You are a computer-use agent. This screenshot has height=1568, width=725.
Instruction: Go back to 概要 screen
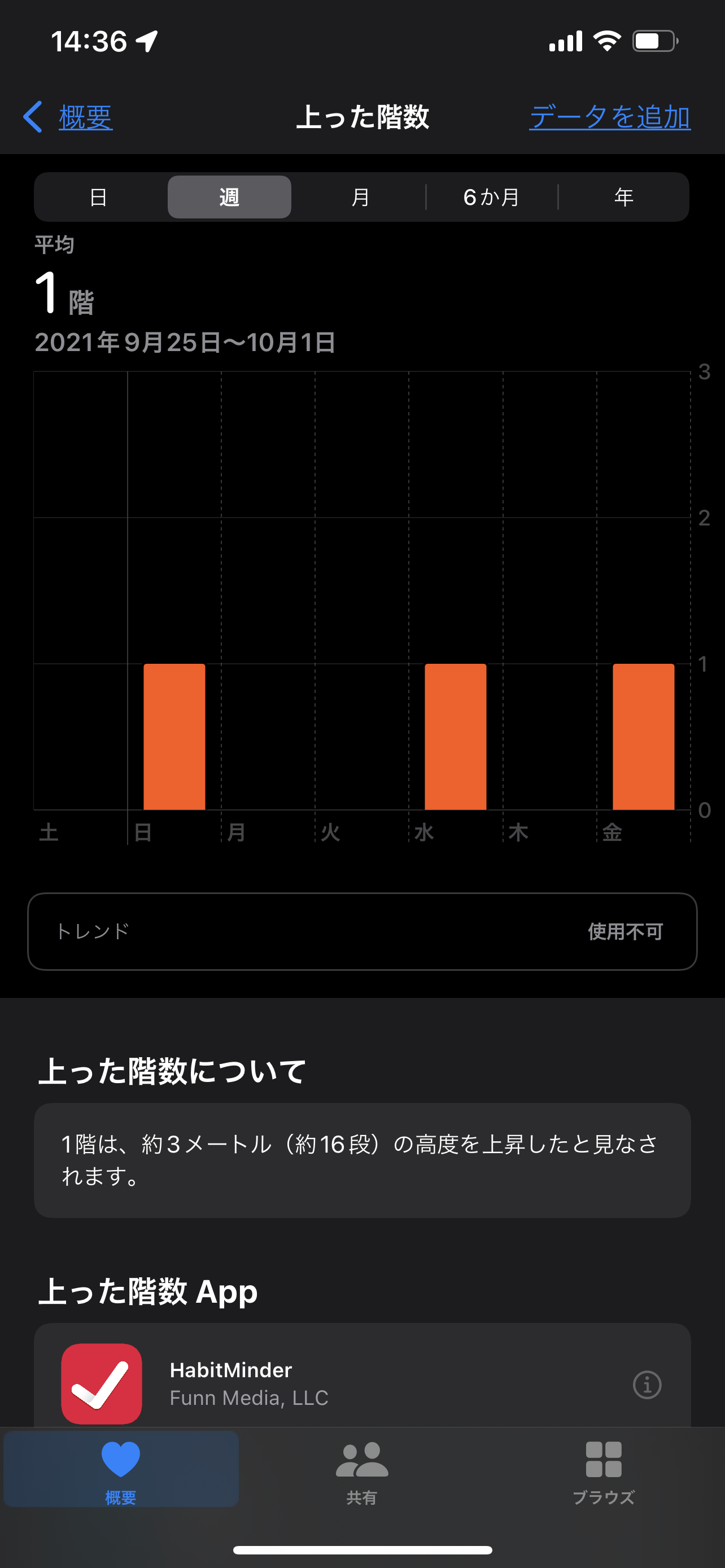coord(68,117)
